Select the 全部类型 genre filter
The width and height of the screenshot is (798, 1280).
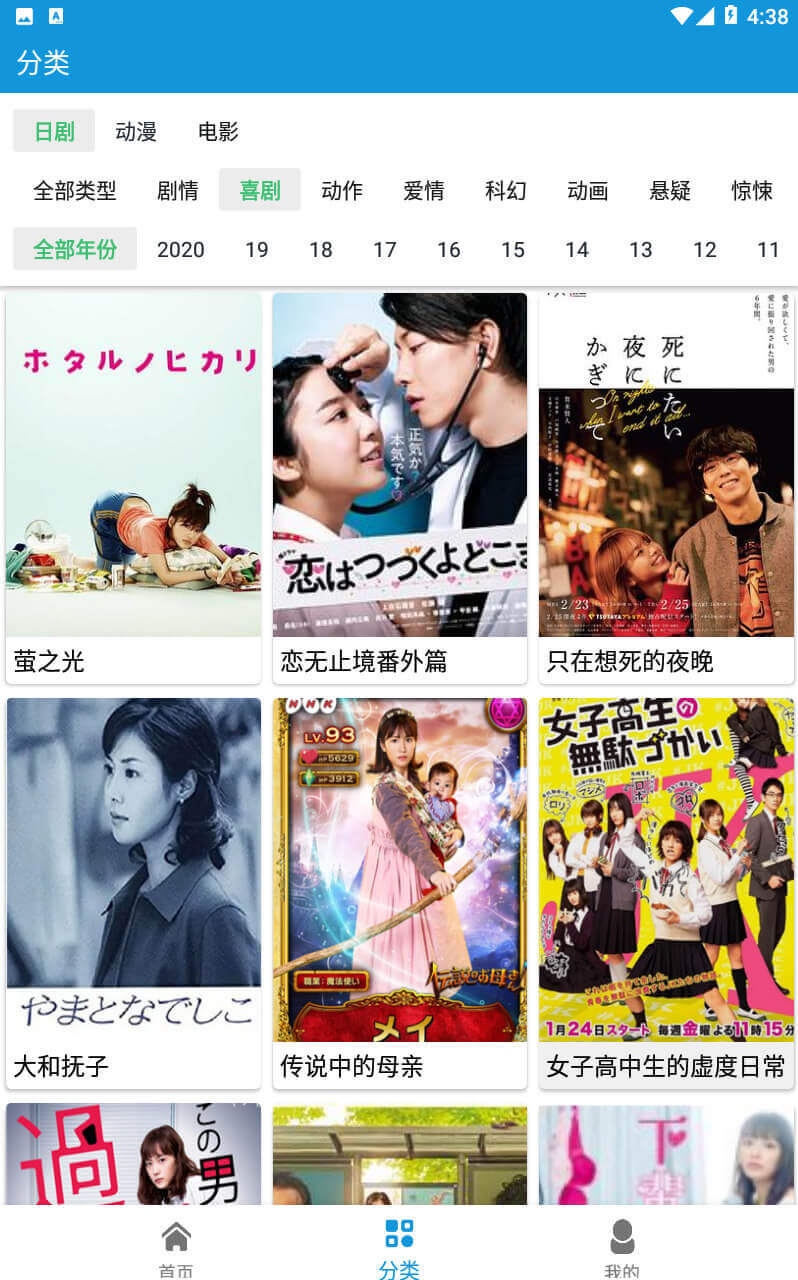click(x=75, y=190)
